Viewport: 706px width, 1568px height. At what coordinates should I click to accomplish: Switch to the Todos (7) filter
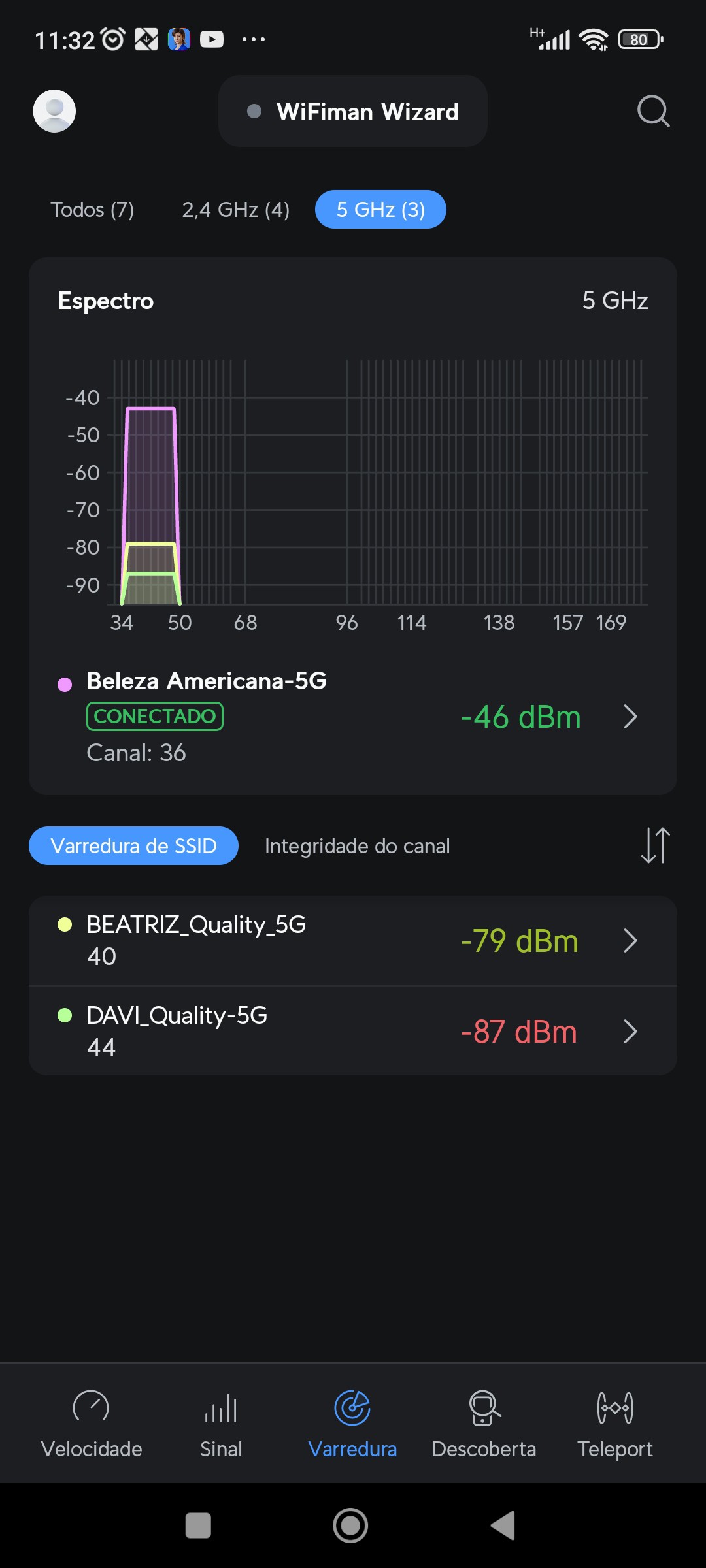[x=92, y=210]
